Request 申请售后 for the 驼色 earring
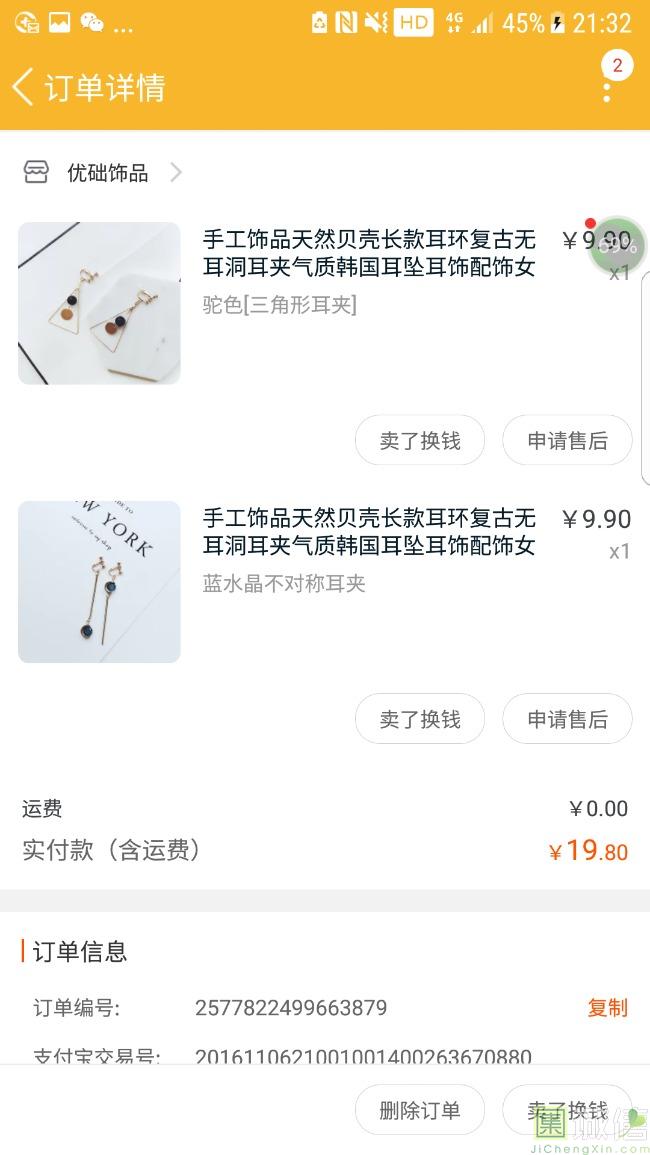This screenshot has width=650, height=1155. tap(567, 441)
